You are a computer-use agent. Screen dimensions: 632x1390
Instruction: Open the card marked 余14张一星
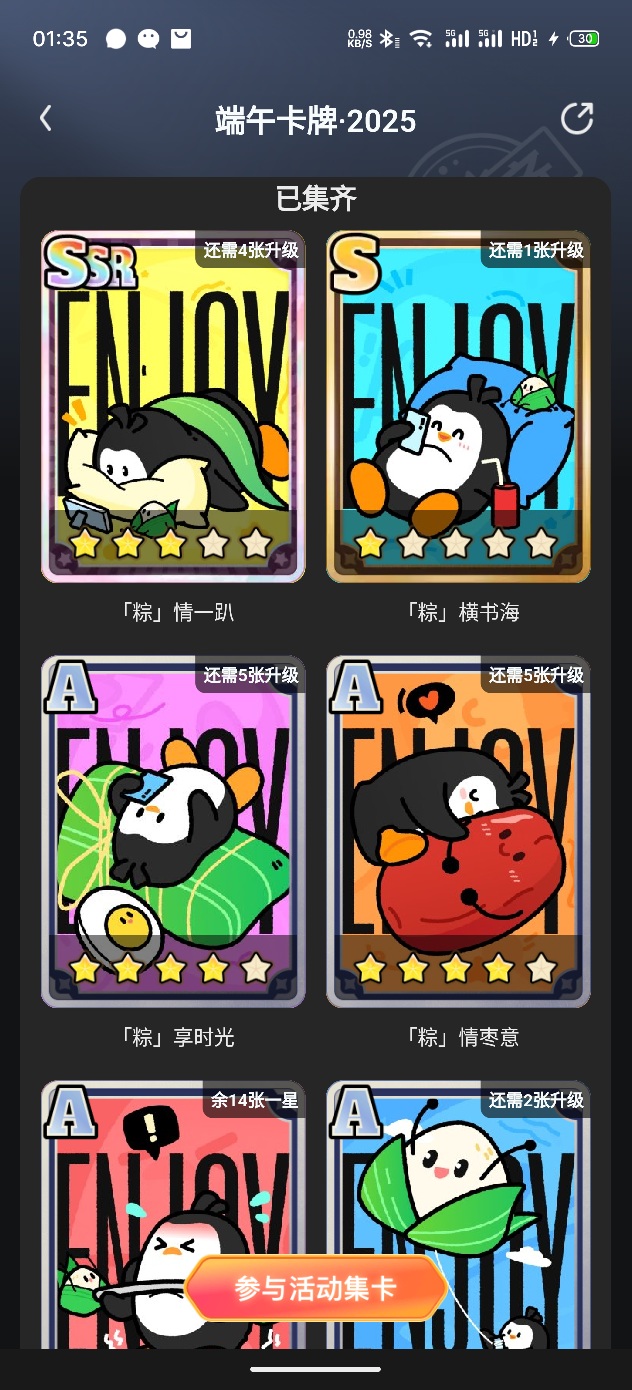[173, 1215]
